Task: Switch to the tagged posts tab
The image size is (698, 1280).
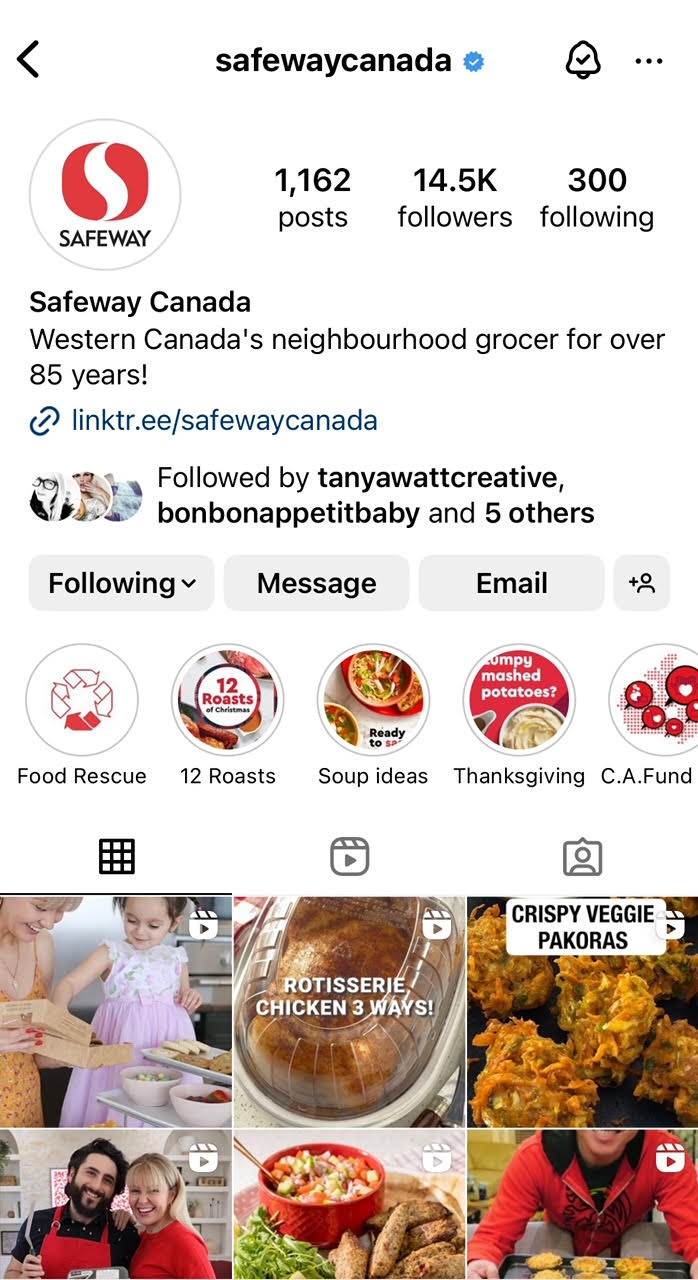Action: [582, 857]
